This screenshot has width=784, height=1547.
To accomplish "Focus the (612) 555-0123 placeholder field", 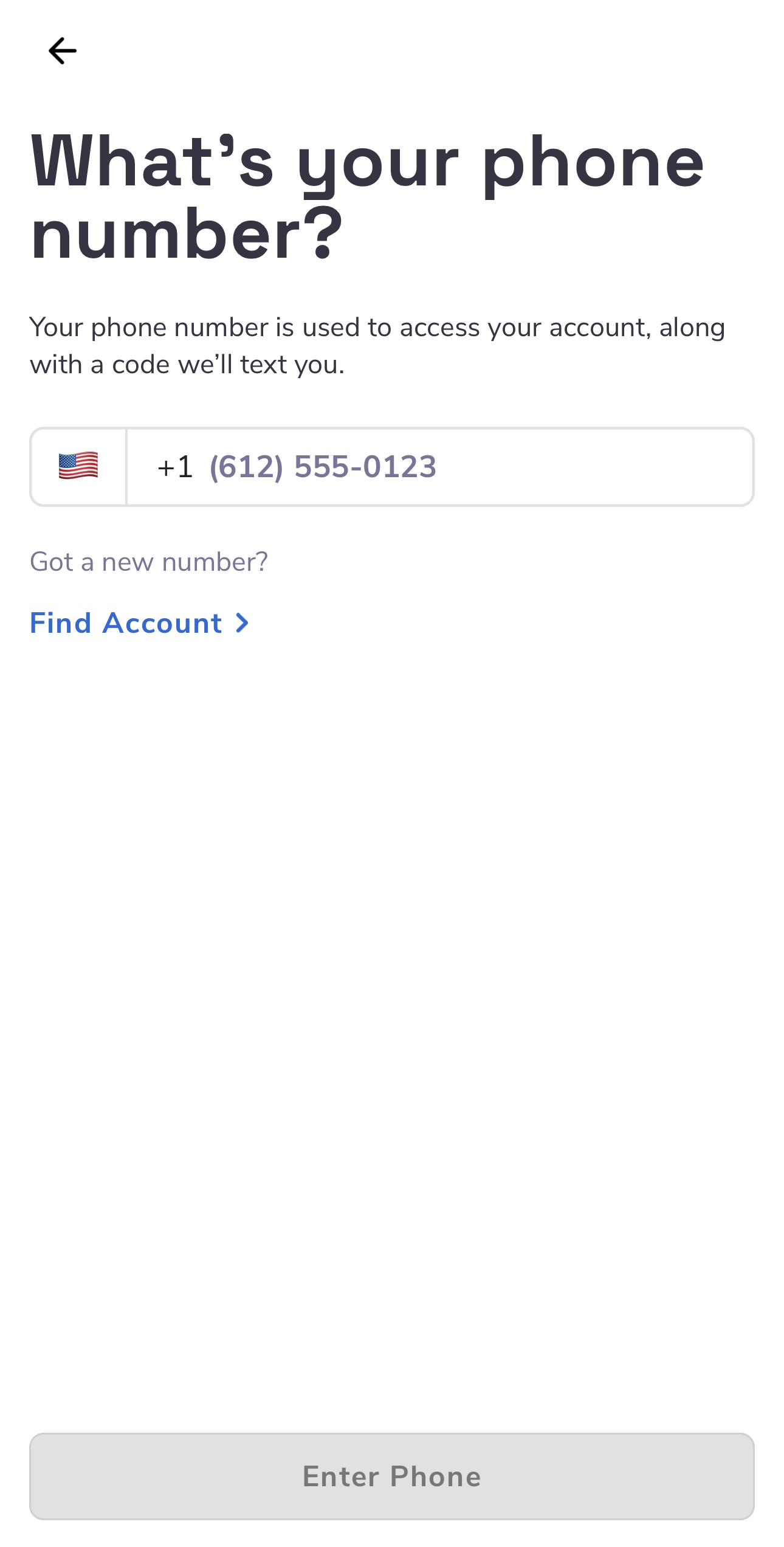I will pos(322,466).
